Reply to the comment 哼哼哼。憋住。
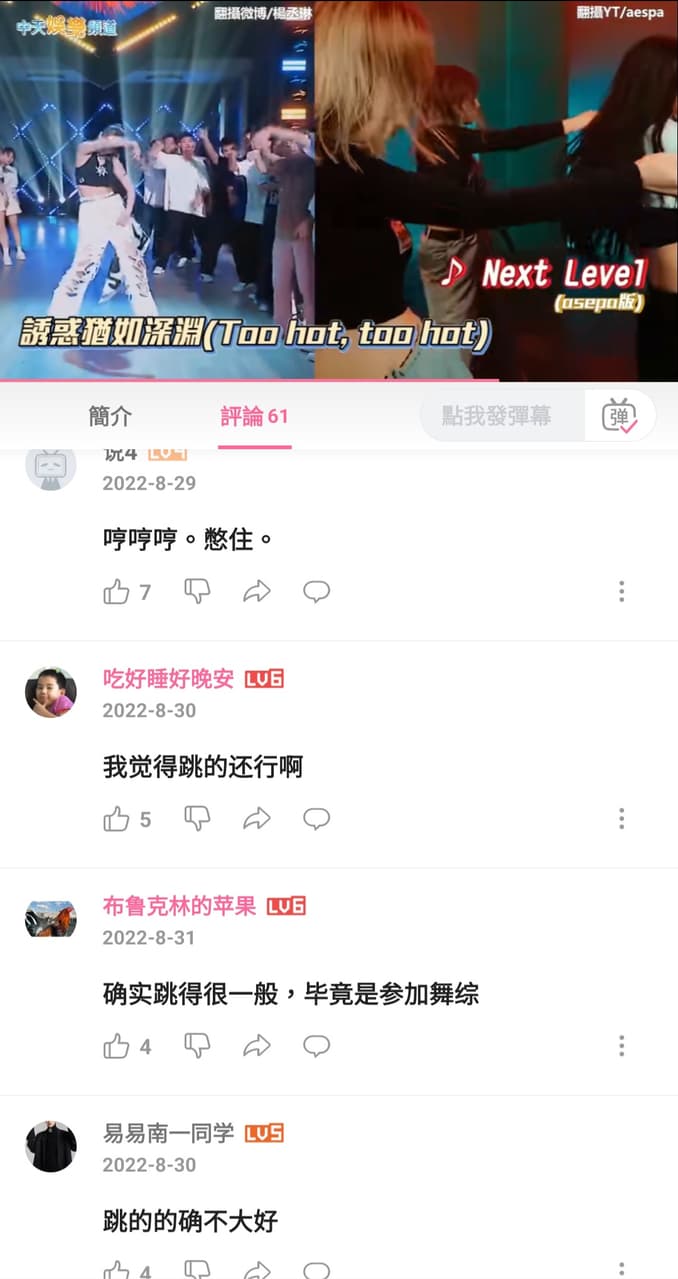The height and width of the screenshot is (1279, 678). [316, 592]
